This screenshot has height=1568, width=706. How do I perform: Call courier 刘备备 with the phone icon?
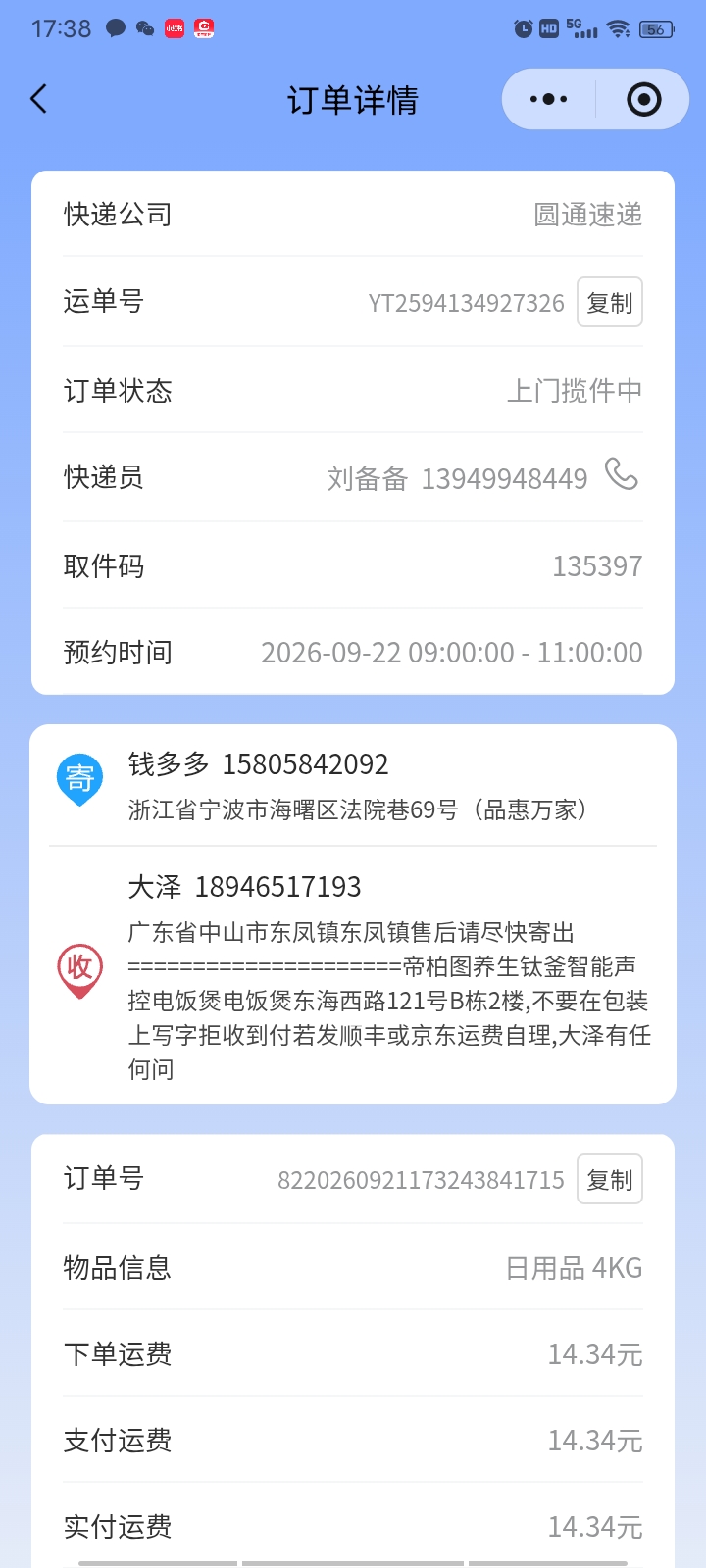[622, 474]
